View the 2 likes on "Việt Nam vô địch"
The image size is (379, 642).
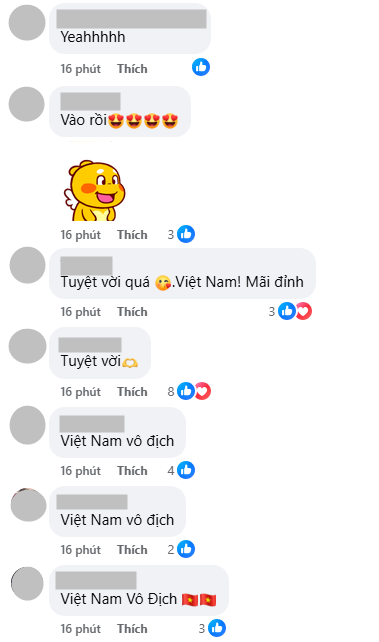point(181,549)
